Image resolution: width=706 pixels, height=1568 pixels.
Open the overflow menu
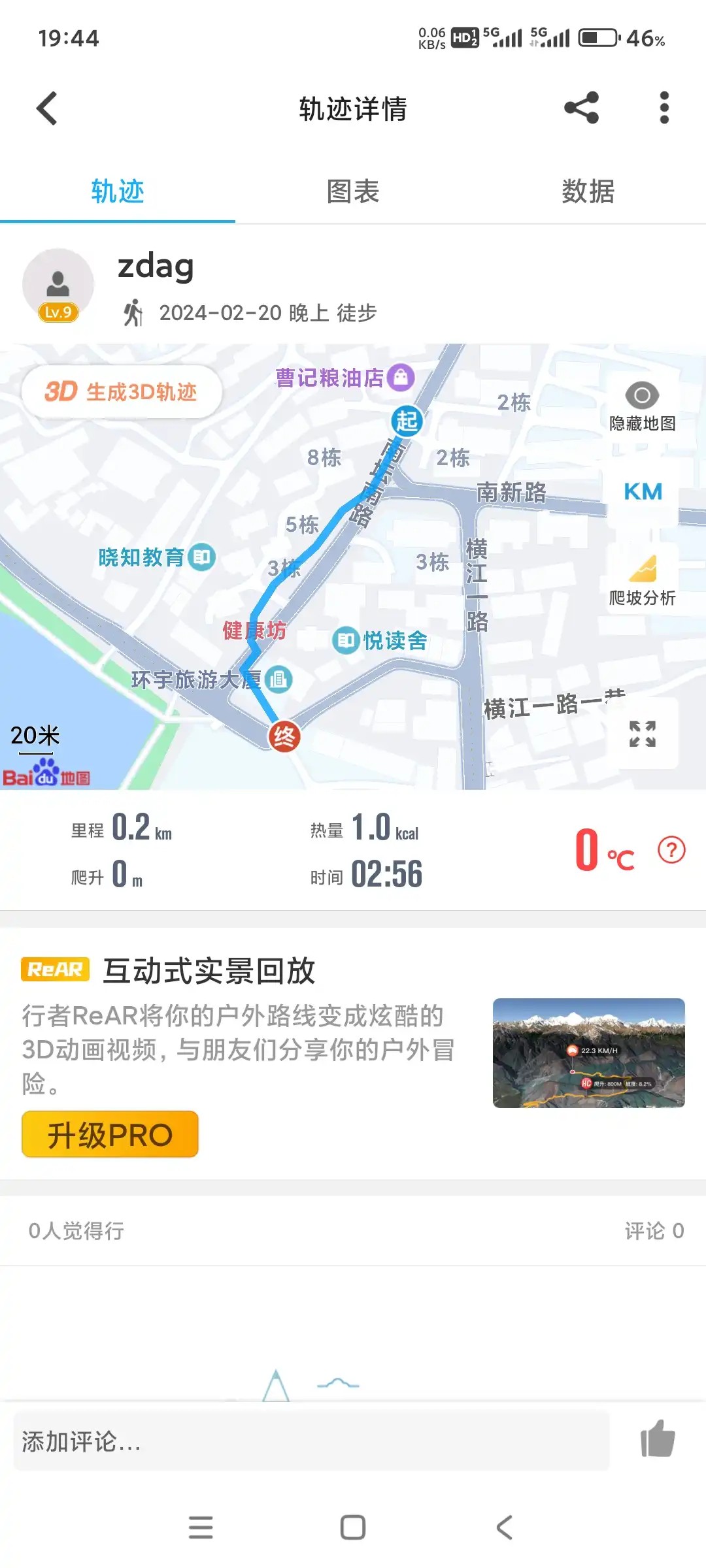(x=664, y=108)
